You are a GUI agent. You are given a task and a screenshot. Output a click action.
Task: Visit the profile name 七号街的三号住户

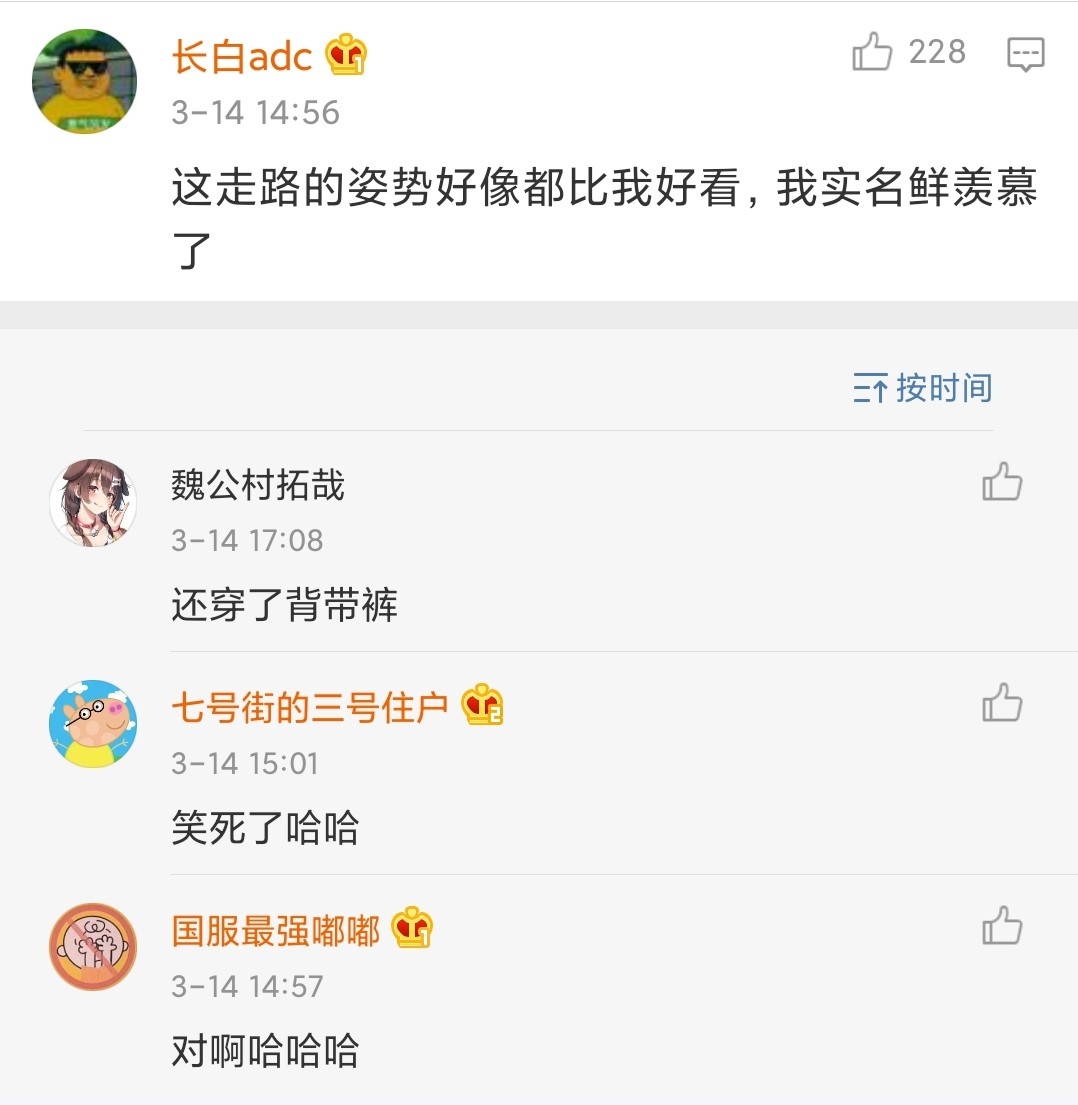click(309, 708)
